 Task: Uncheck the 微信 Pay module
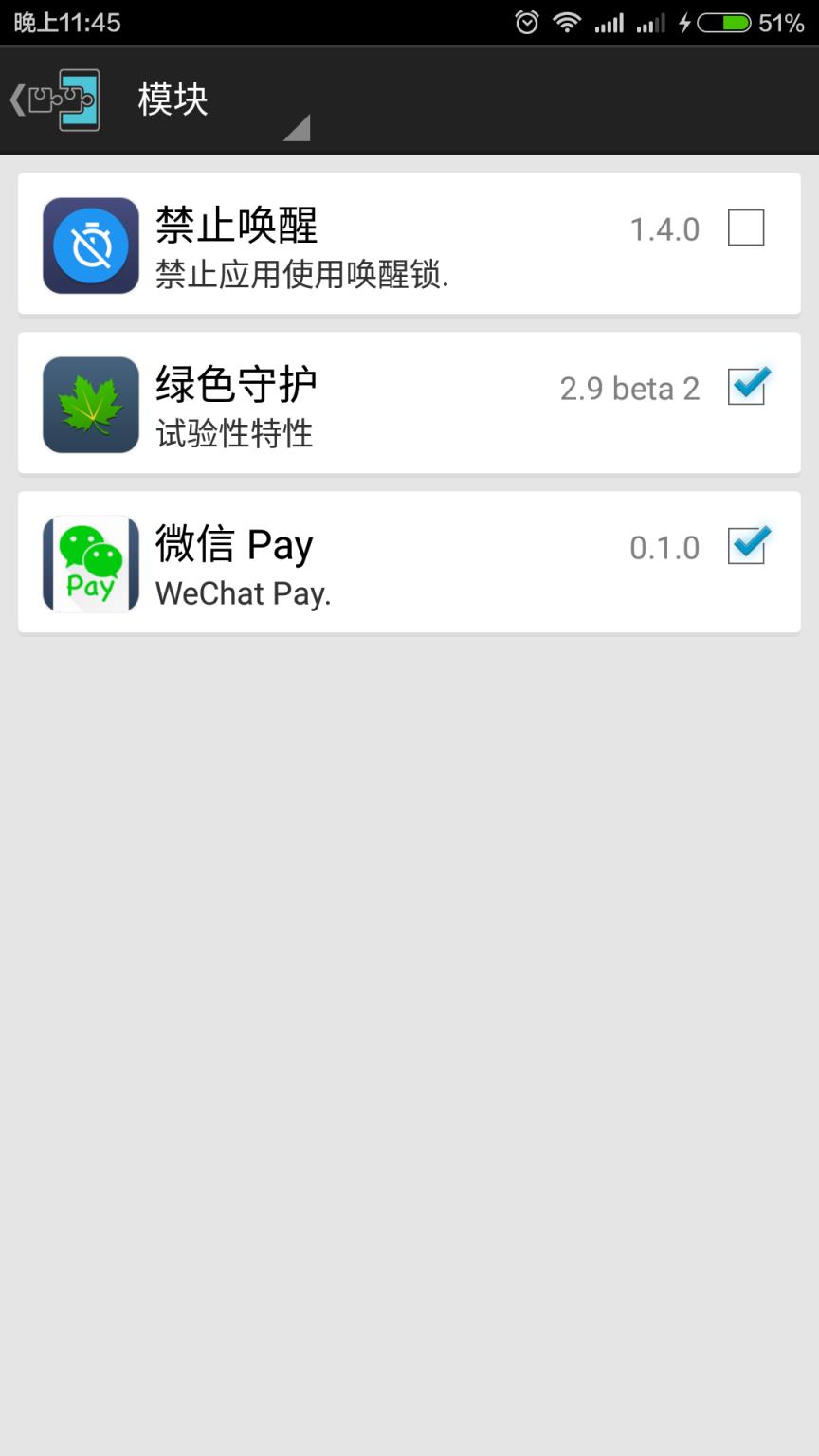click(x=746, y=547)
